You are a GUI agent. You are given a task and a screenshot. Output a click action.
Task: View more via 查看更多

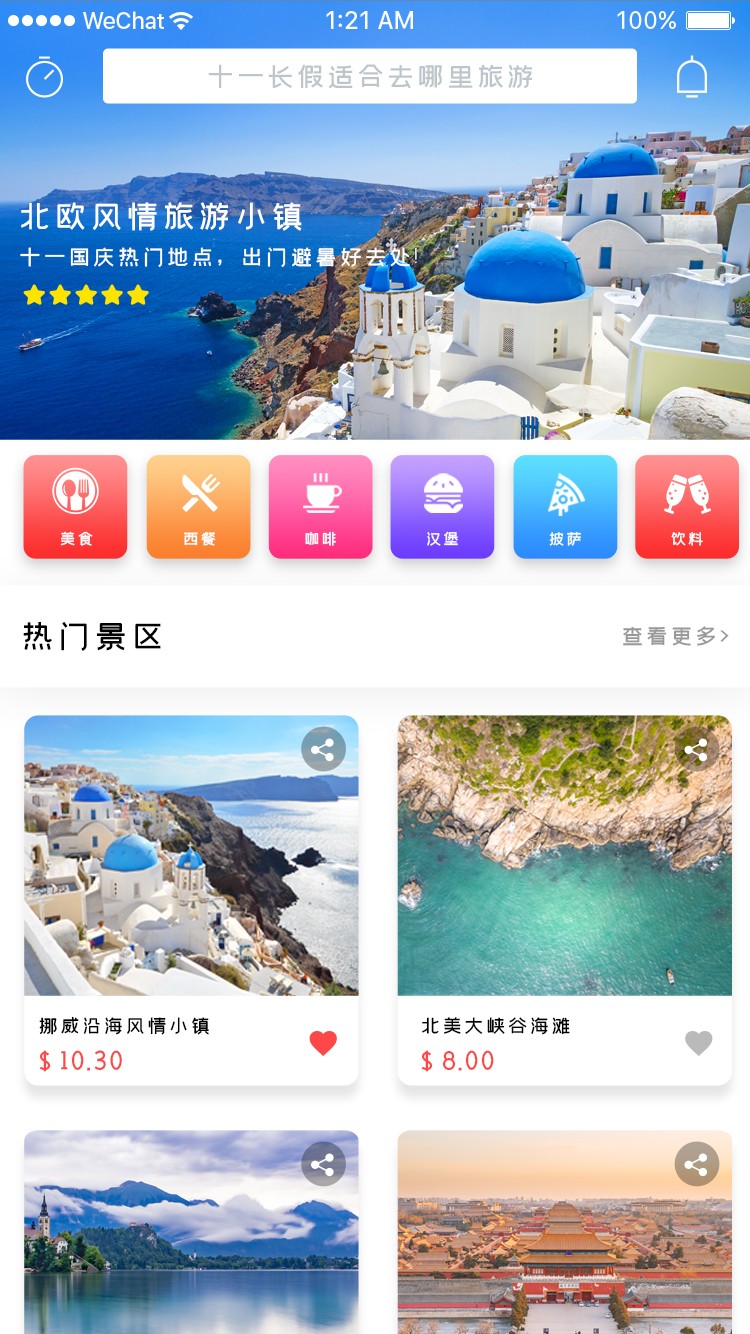coord(675,637)
